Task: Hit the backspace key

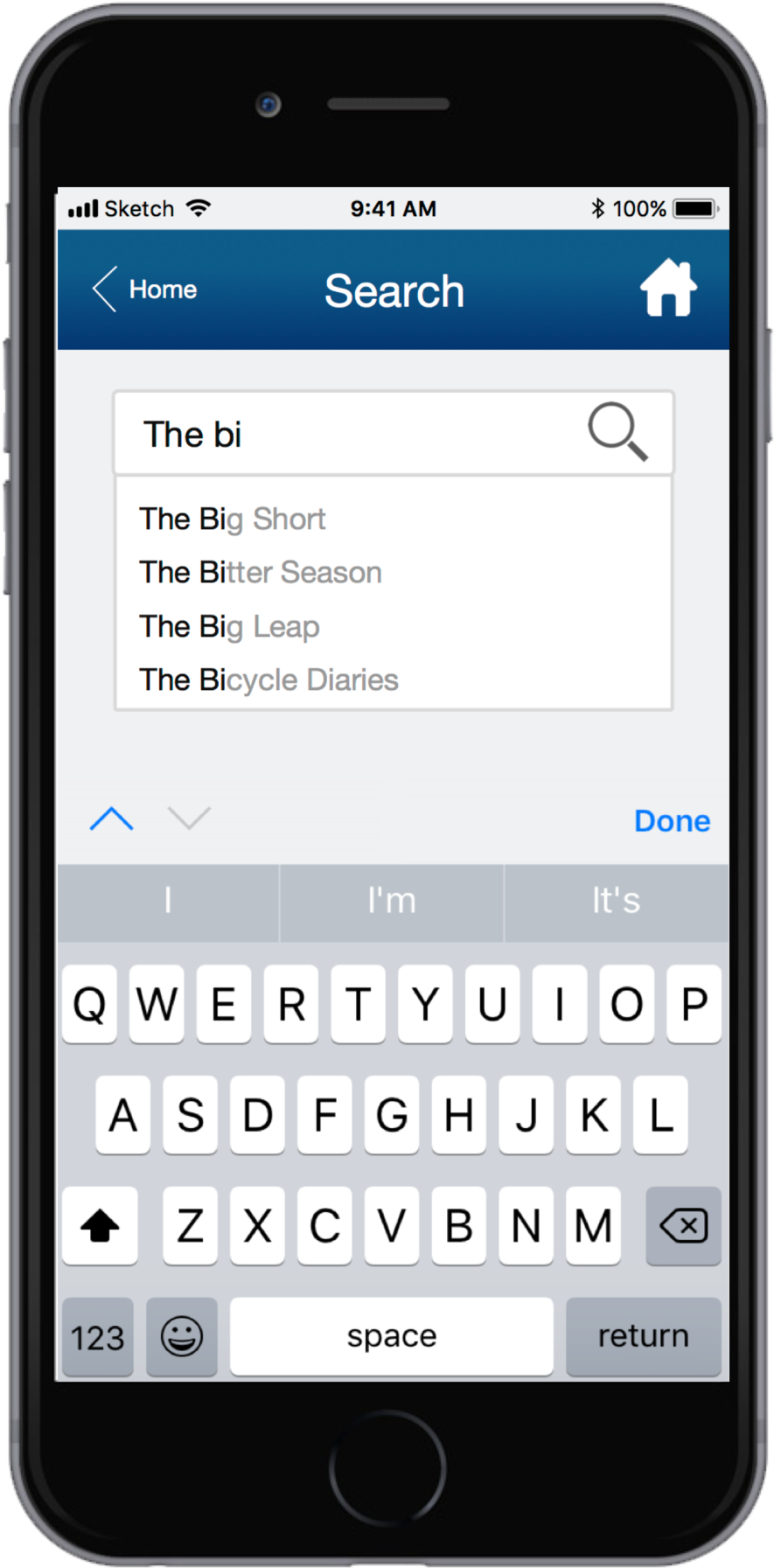Action: [x=683, y=1226]
